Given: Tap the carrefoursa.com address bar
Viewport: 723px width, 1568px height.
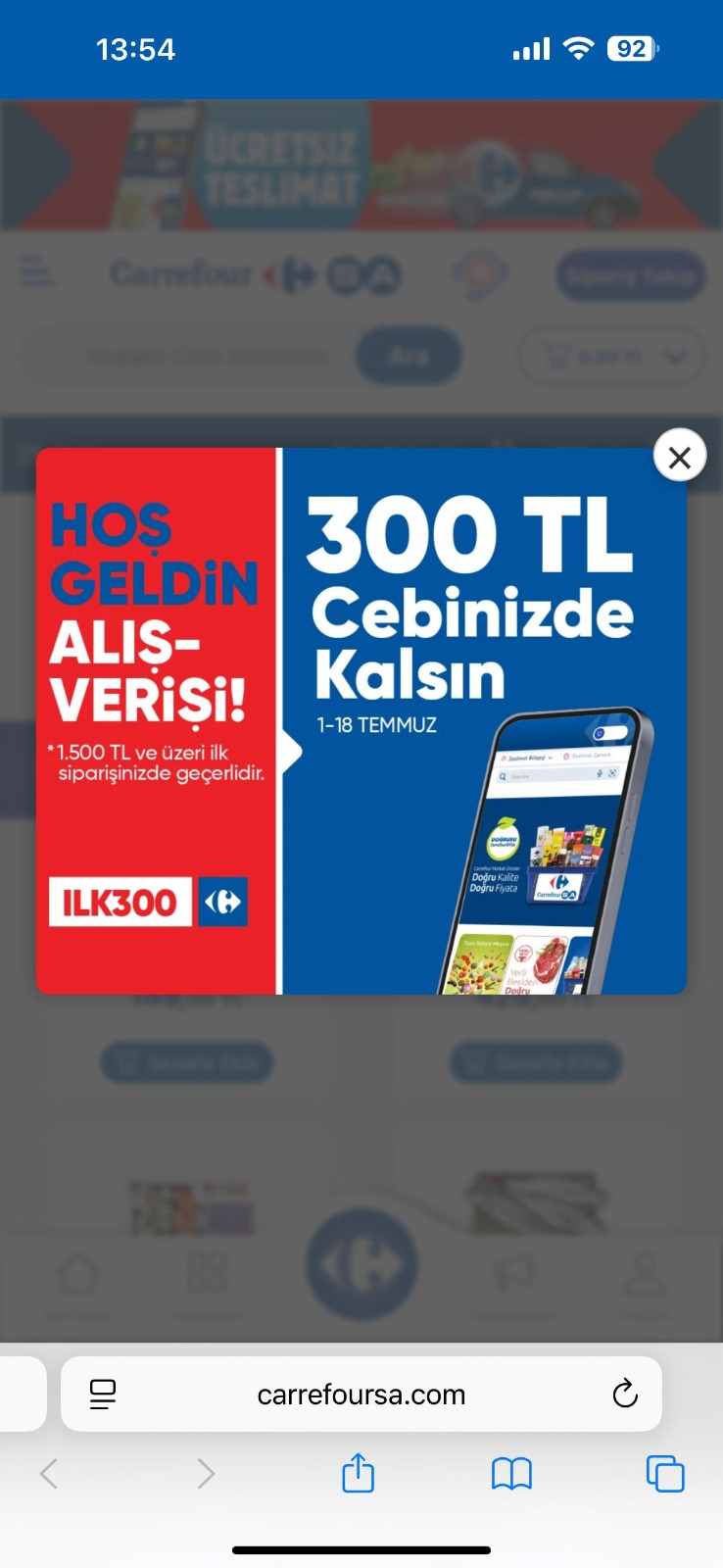Looking at the screenshot, I should pos(361,1394).
